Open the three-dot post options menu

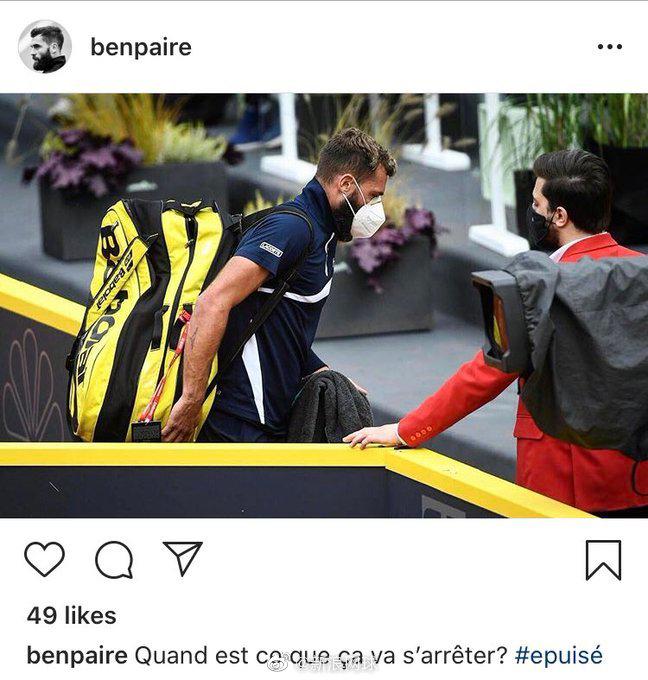[x=609, y=47]
